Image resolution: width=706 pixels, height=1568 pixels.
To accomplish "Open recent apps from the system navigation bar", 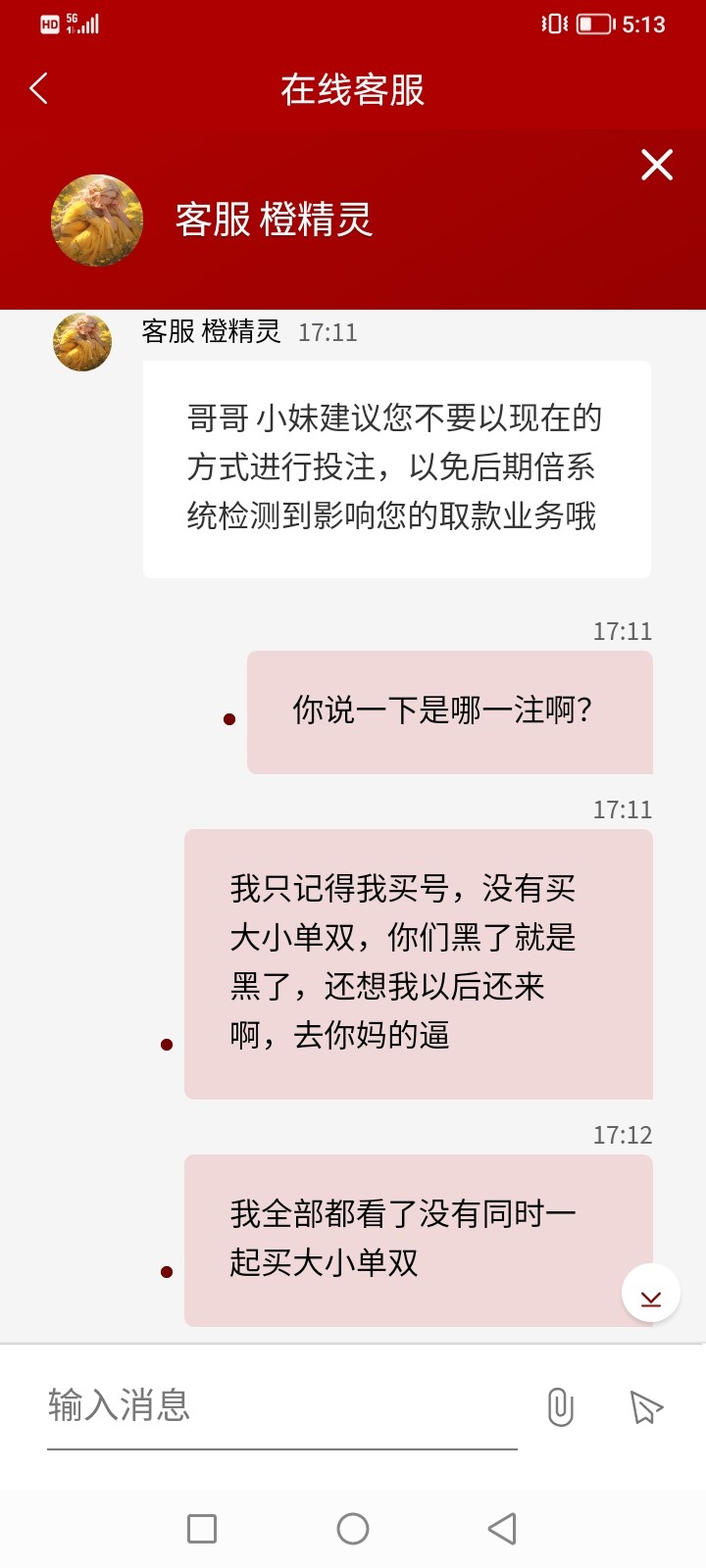I will (202, 1528).
